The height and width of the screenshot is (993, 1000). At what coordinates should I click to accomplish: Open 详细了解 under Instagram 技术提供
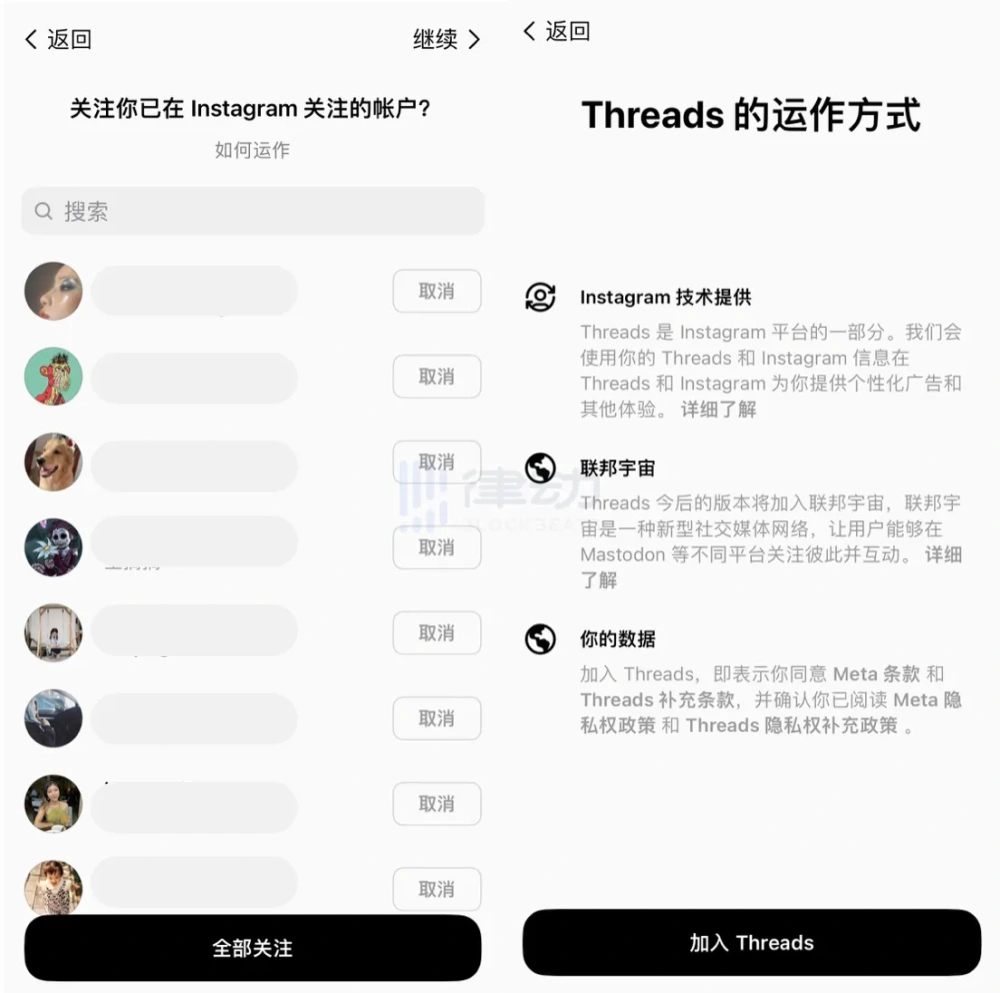(719, 409)
